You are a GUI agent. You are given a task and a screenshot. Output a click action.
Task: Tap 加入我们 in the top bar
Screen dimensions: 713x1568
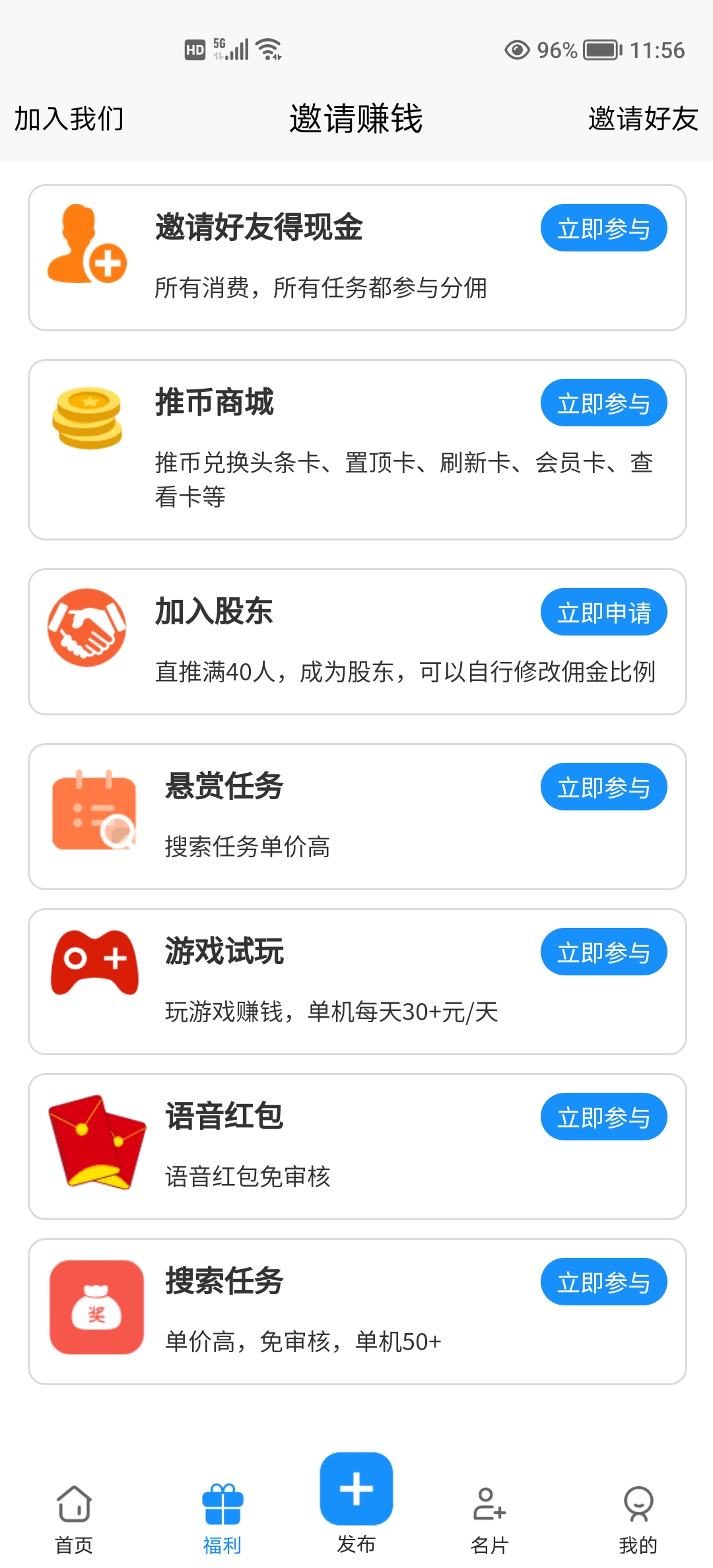click(x=69, y=119)
